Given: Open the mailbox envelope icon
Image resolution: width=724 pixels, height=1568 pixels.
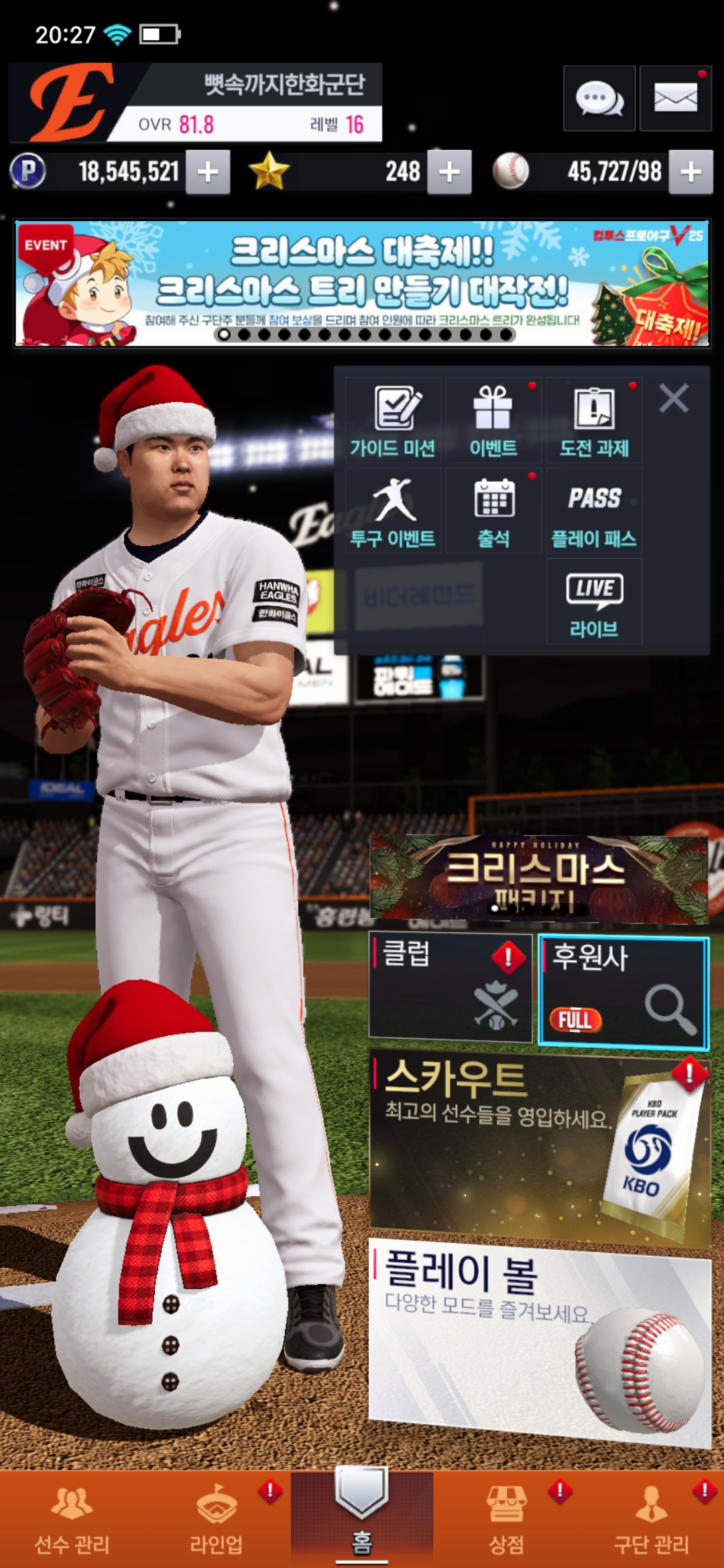Looking at the screenshot, I should (x=675, y=99).
